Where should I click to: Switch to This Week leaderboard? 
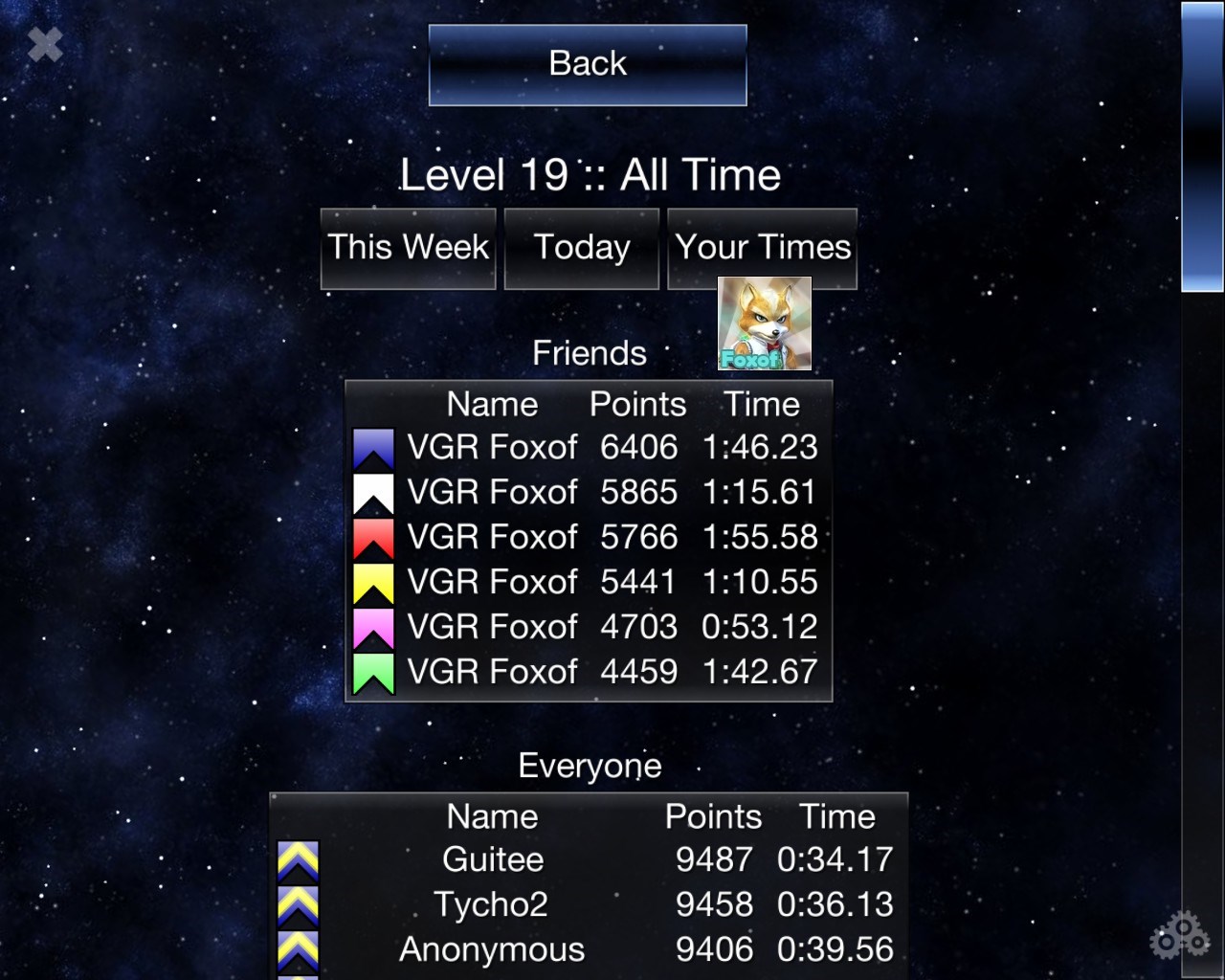pyautogui.click(x=408, y=248)
